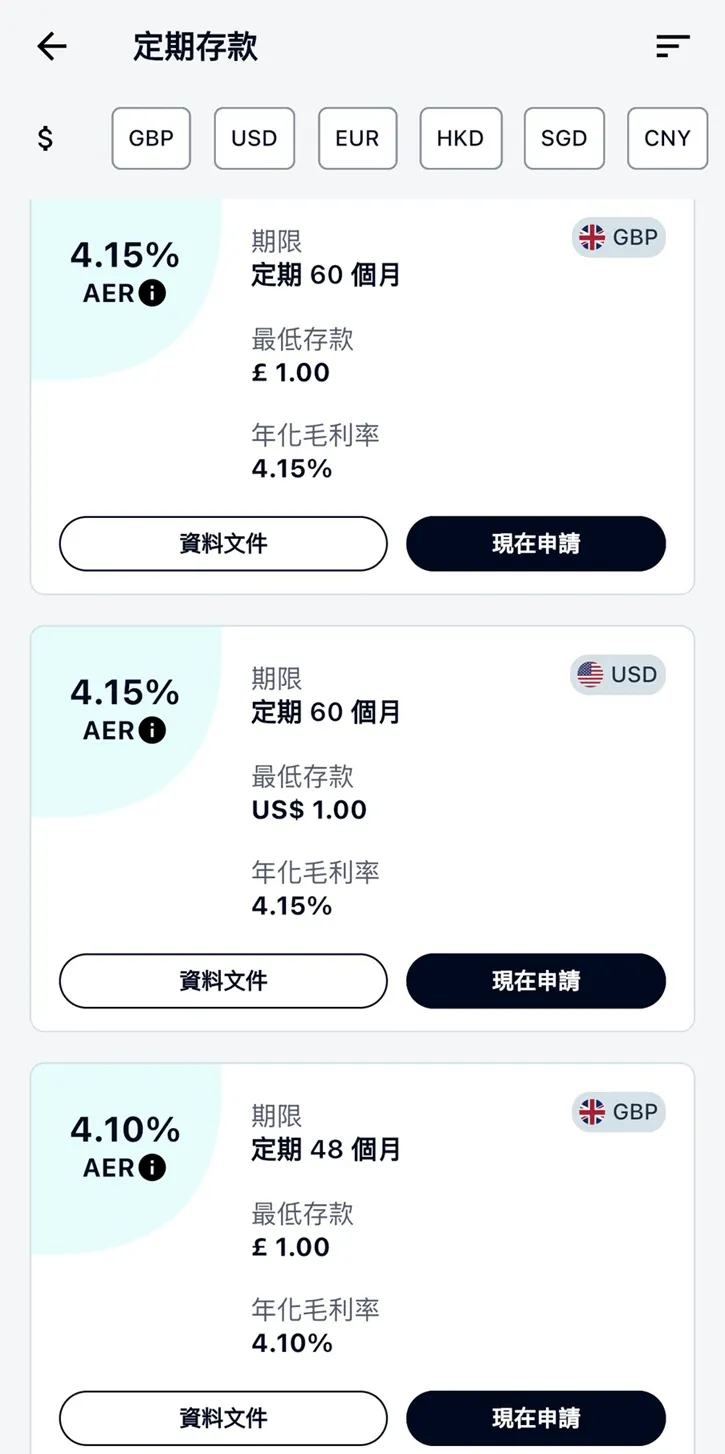Open 資料文件 for the 60-month GBP deposit
The height and width of the screenshot is (1454, 725).
223,543
